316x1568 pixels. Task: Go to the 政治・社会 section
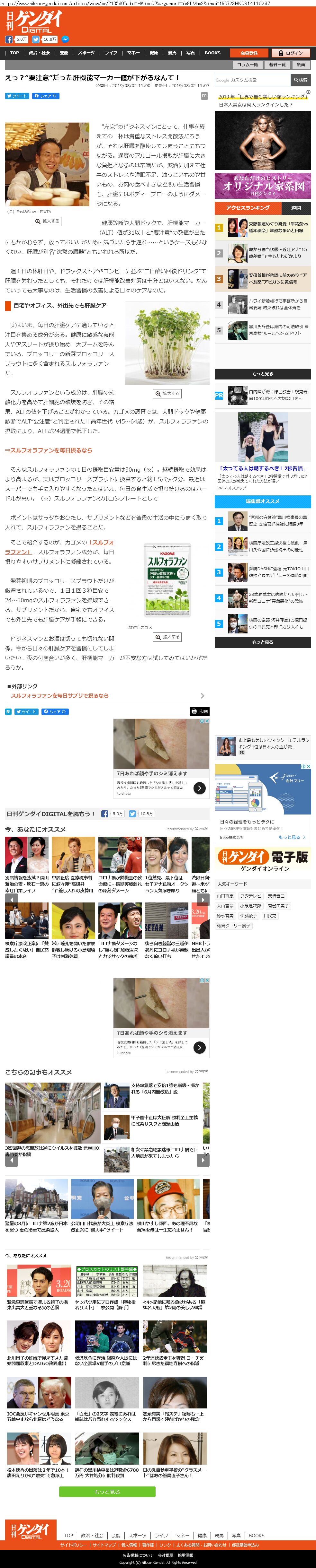coord(40,53)
